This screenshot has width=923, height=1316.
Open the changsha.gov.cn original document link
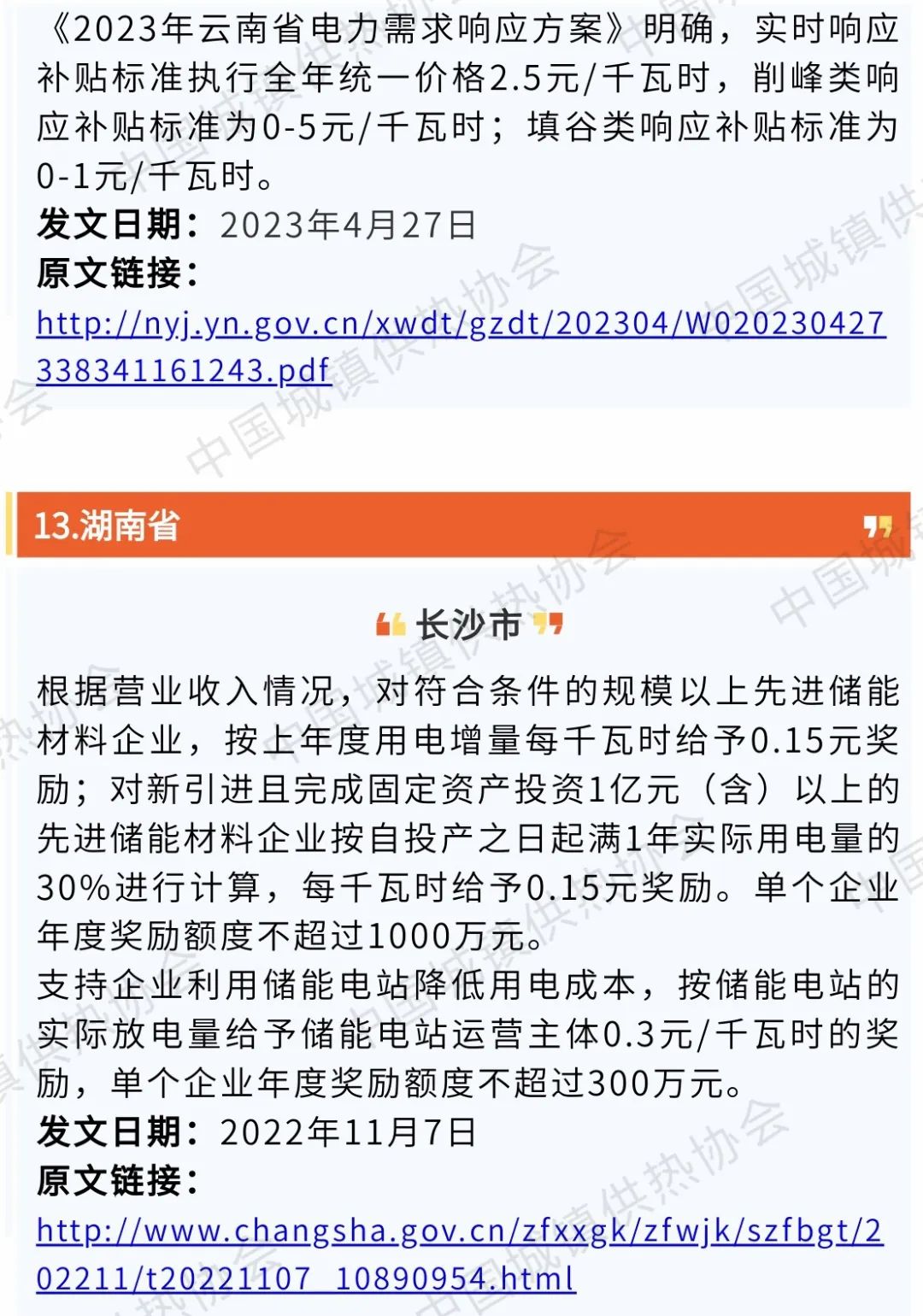tap(458, 1231)
